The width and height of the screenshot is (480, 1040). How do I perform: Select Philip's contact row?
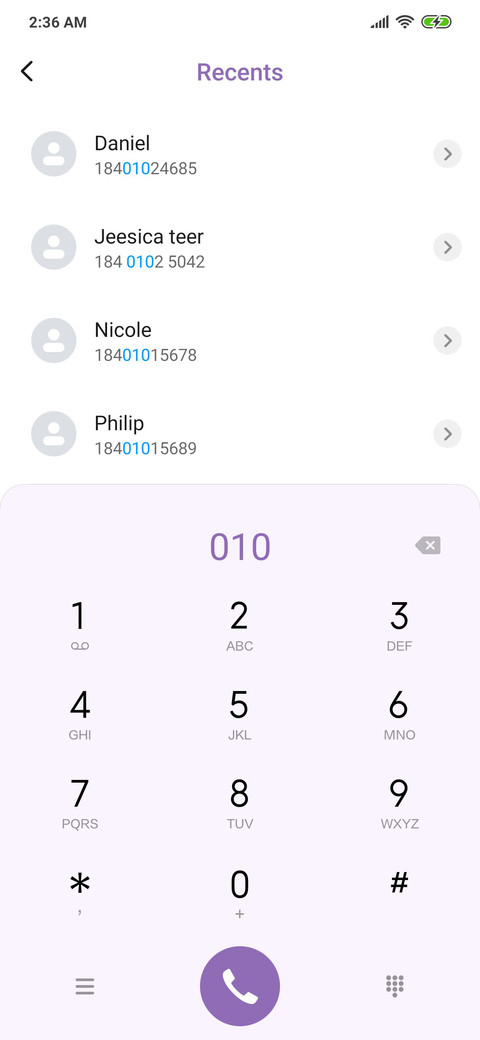240,434
